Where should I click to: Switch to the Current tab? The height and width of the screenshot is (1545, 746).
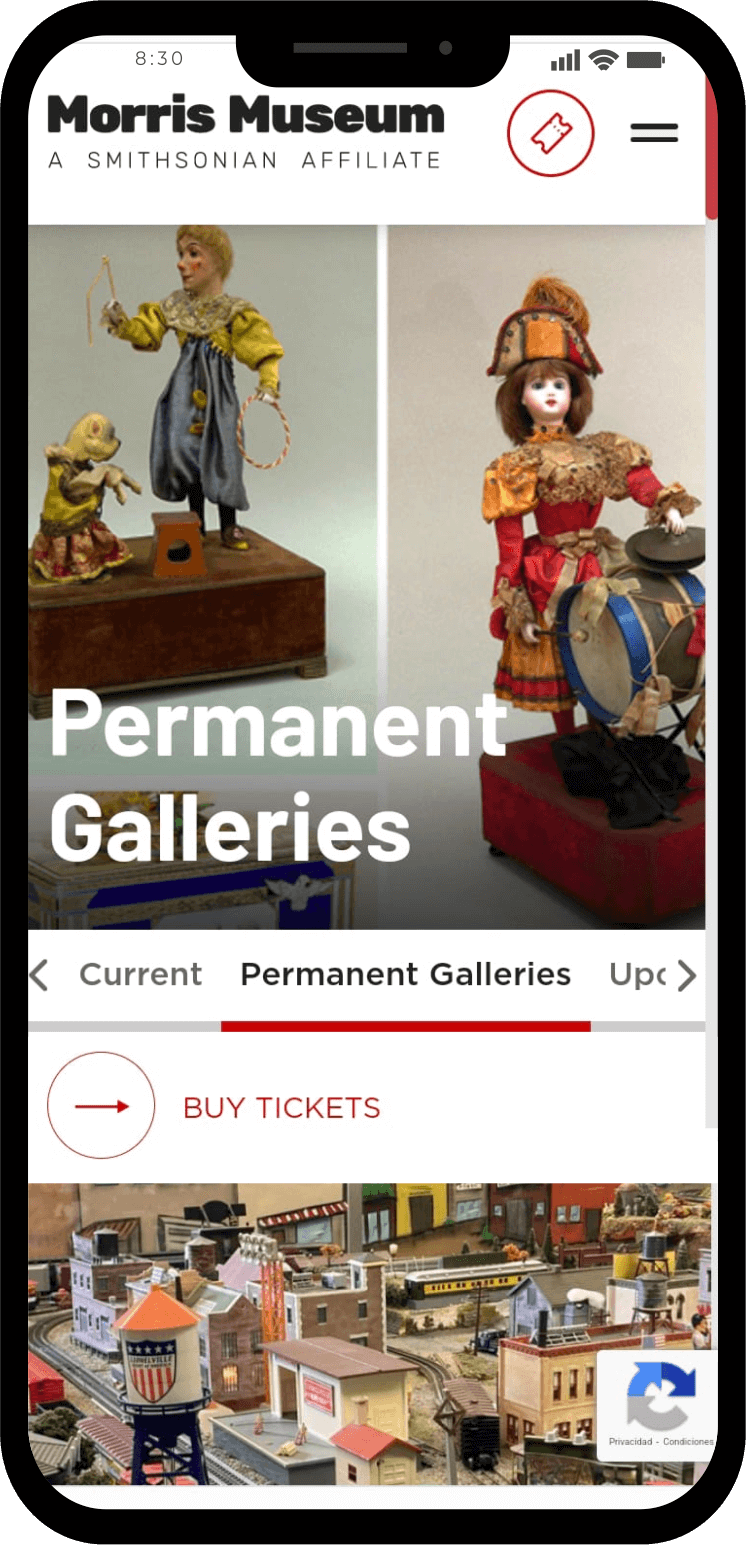[x=141, y=974]
